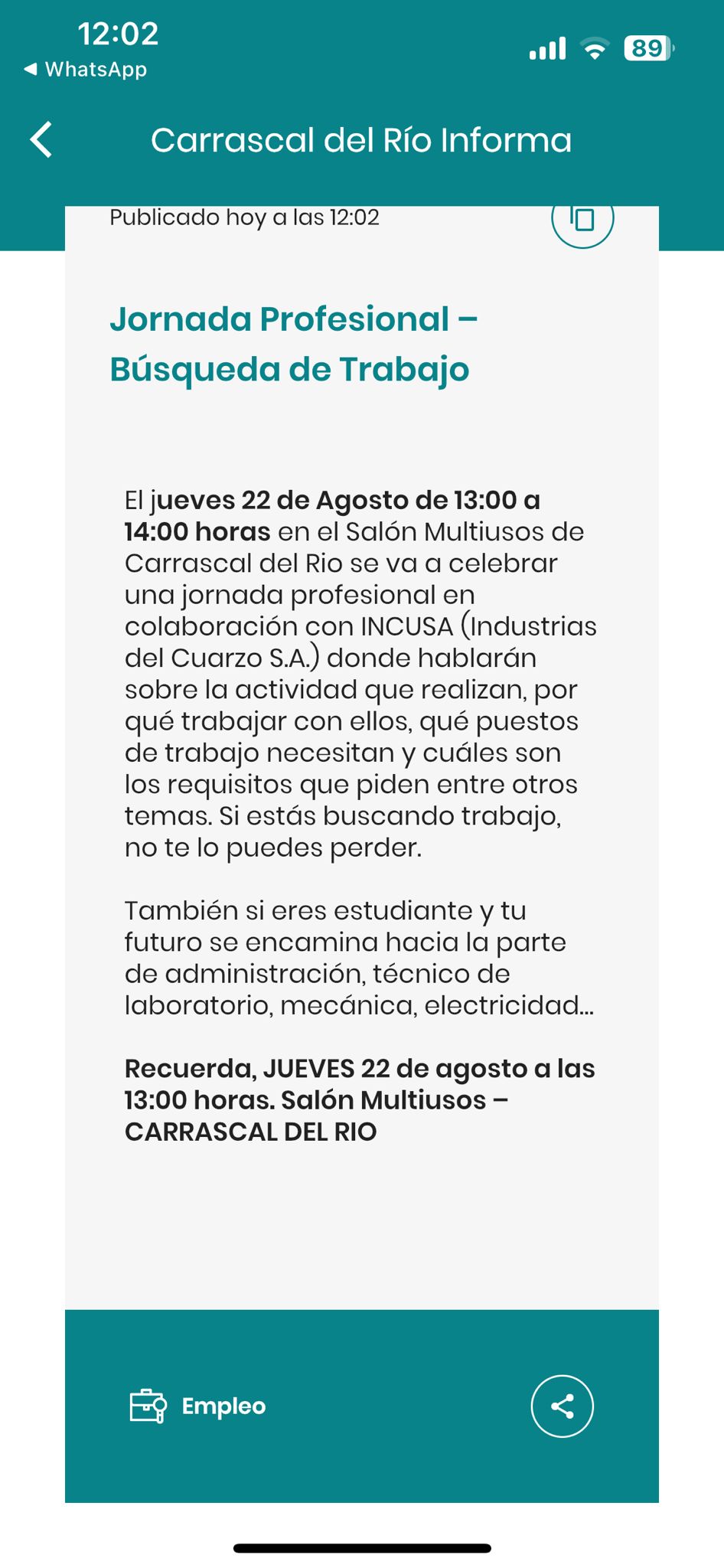The image size is (724, 1568).
Task: Share this job fair notice
Action: [562, 1406]
